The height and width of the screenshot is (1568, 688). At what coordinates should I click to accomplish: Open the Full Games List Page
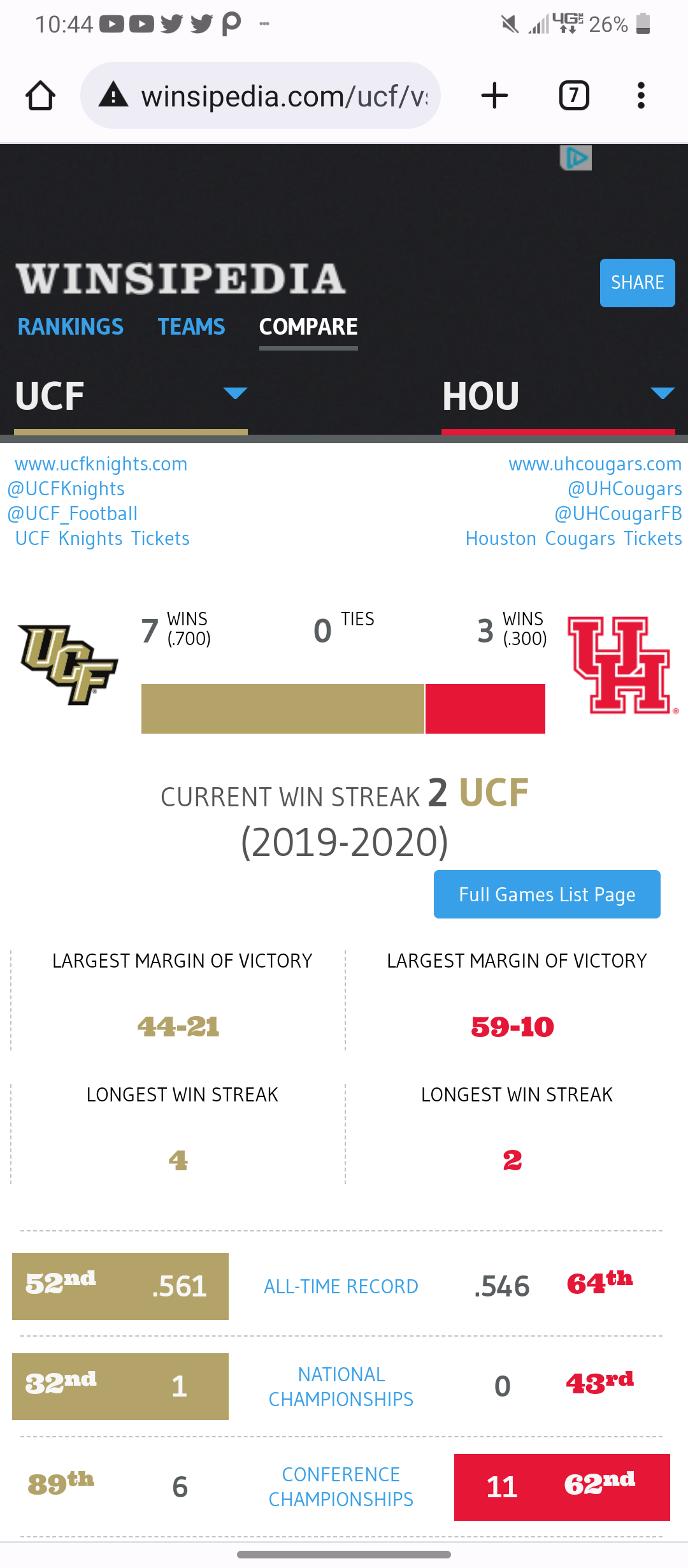coord(547,894)
